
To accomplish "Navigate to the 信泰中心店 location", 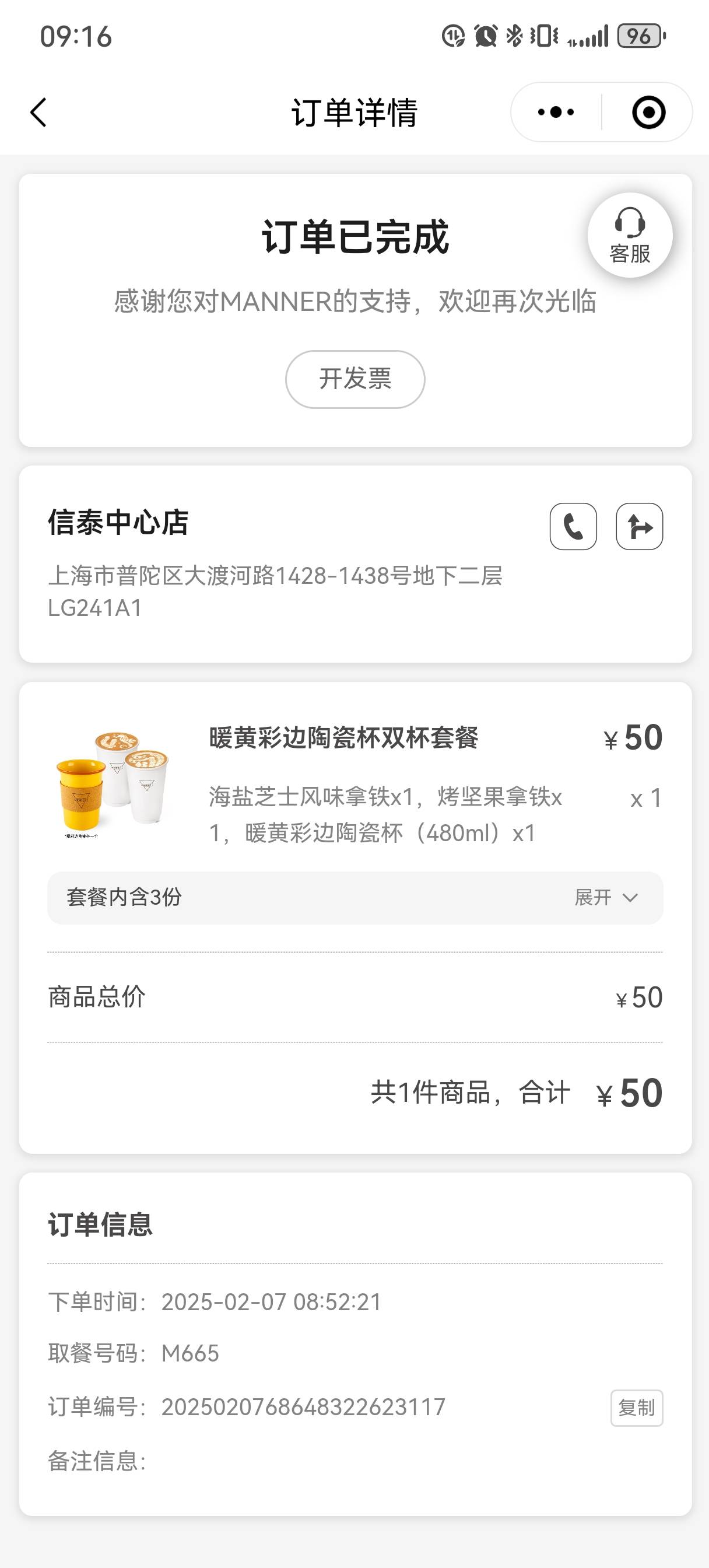I will [x=639, y=527].
